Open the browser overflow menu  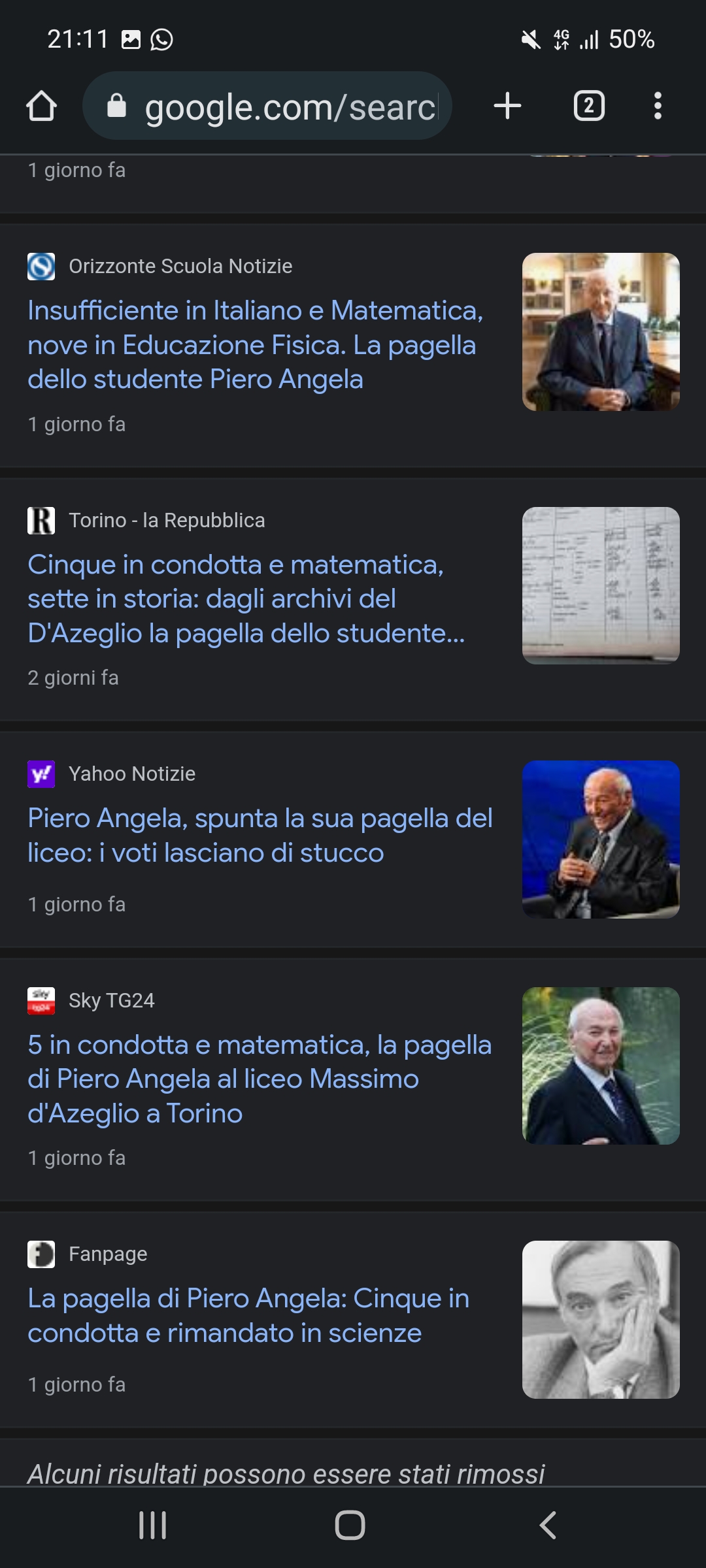click(x=658, y=106)
